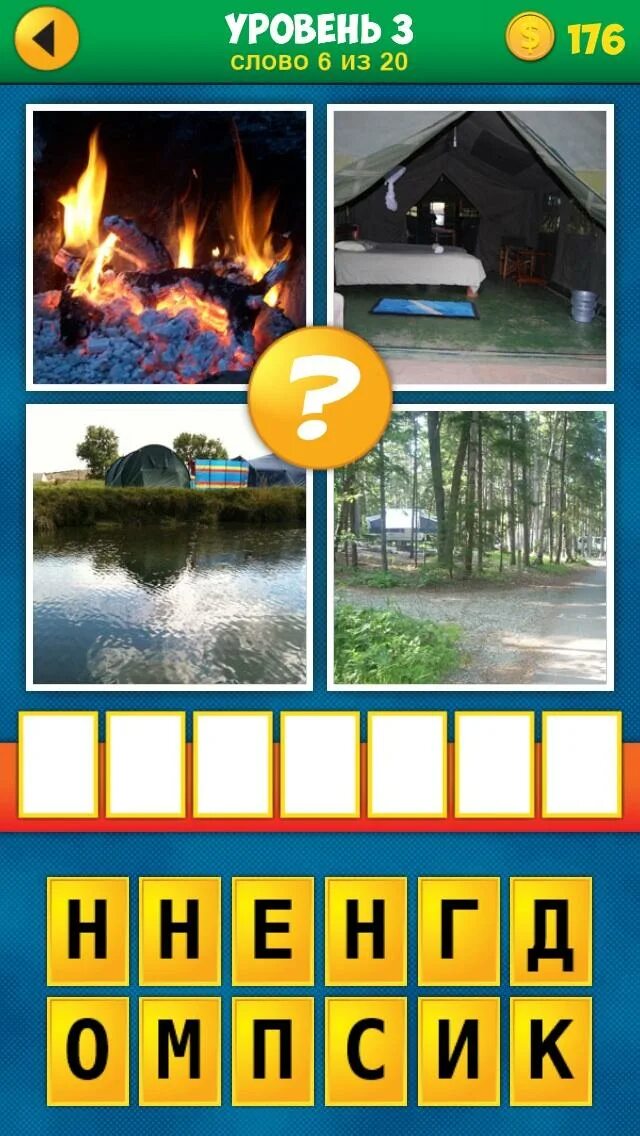Choose the letter tile О

(88, 1050)
